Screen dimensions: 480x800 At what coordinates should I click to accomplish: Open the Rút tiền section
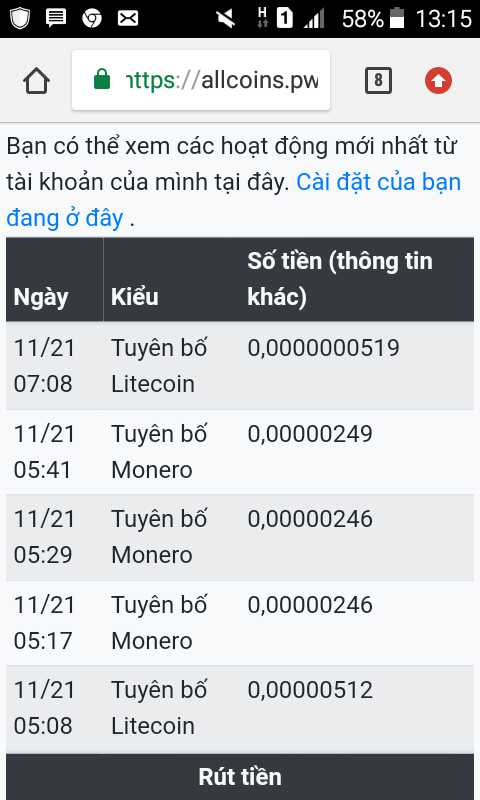point(240,777)
